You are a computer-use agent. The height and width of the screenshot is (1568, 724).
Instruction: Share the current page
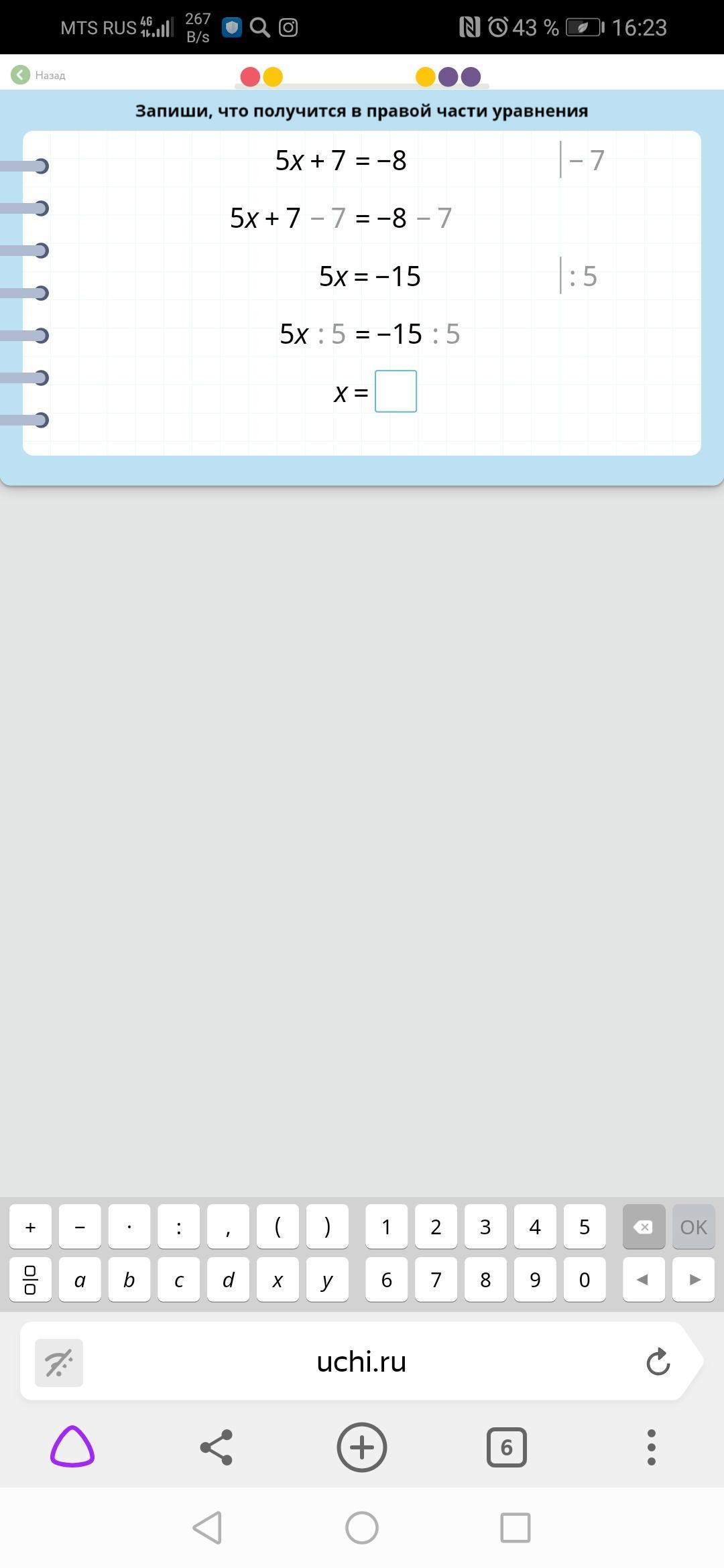tap(217, 1447)
